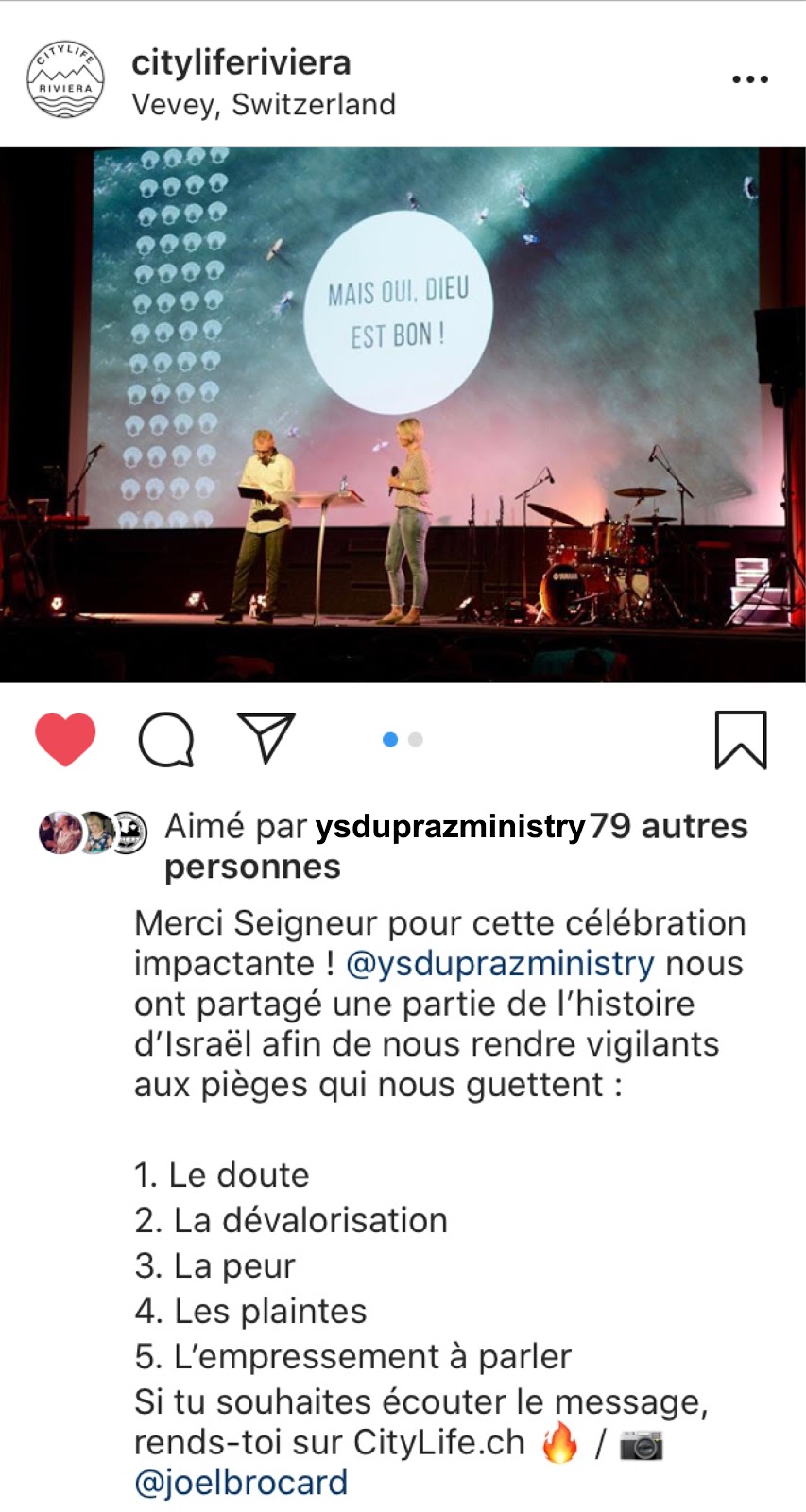Open the @ysduprazministry mention in caption
This screenshot has width=806, height=1512.
(x=500, y=964)
